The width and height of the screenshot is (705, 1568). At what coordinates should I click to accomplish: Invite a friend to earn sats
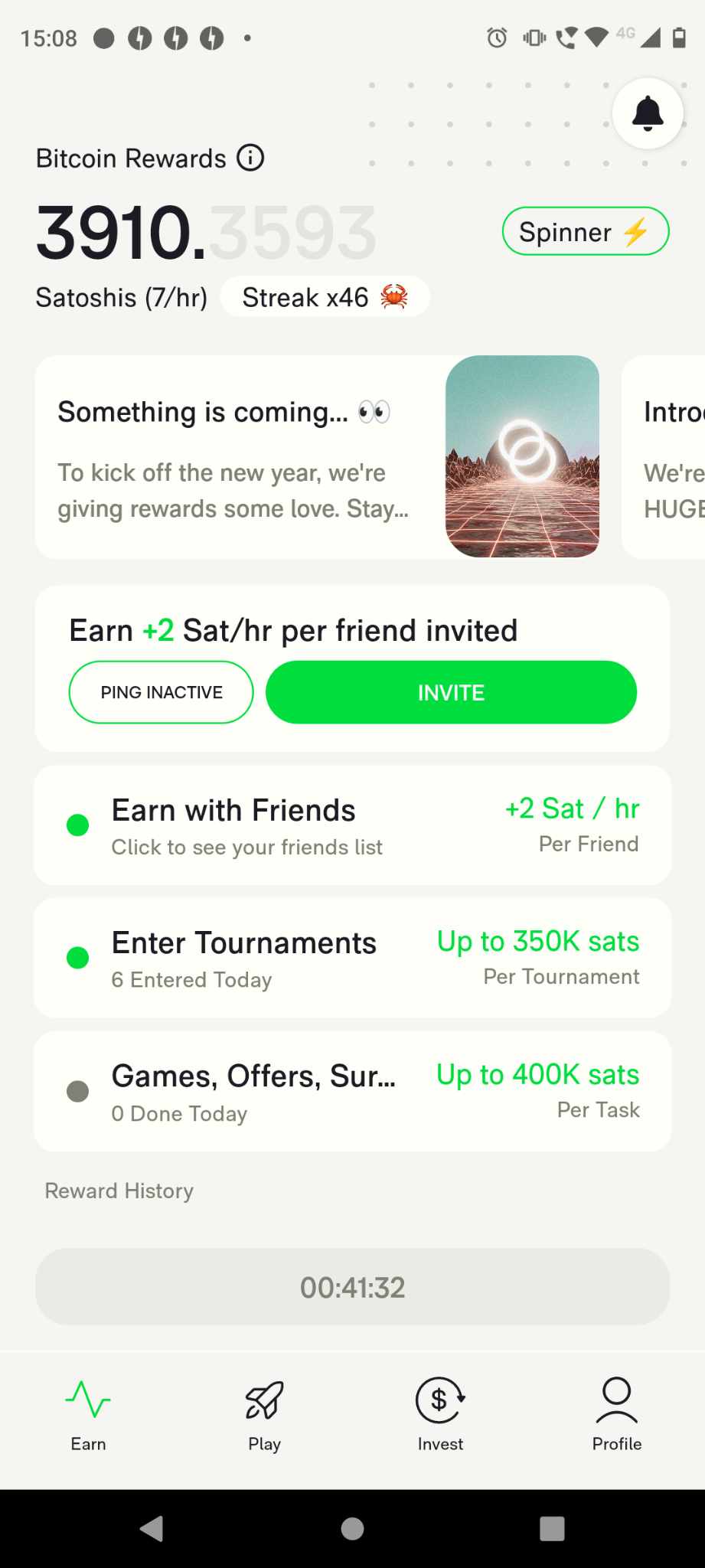(451, 692)
